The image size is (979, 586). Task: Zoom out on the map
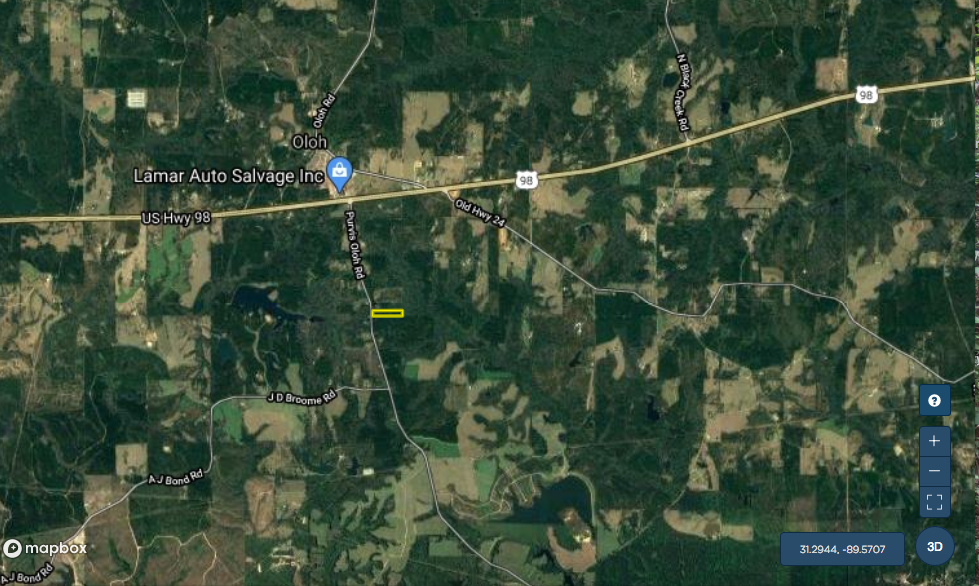(934, 471)
